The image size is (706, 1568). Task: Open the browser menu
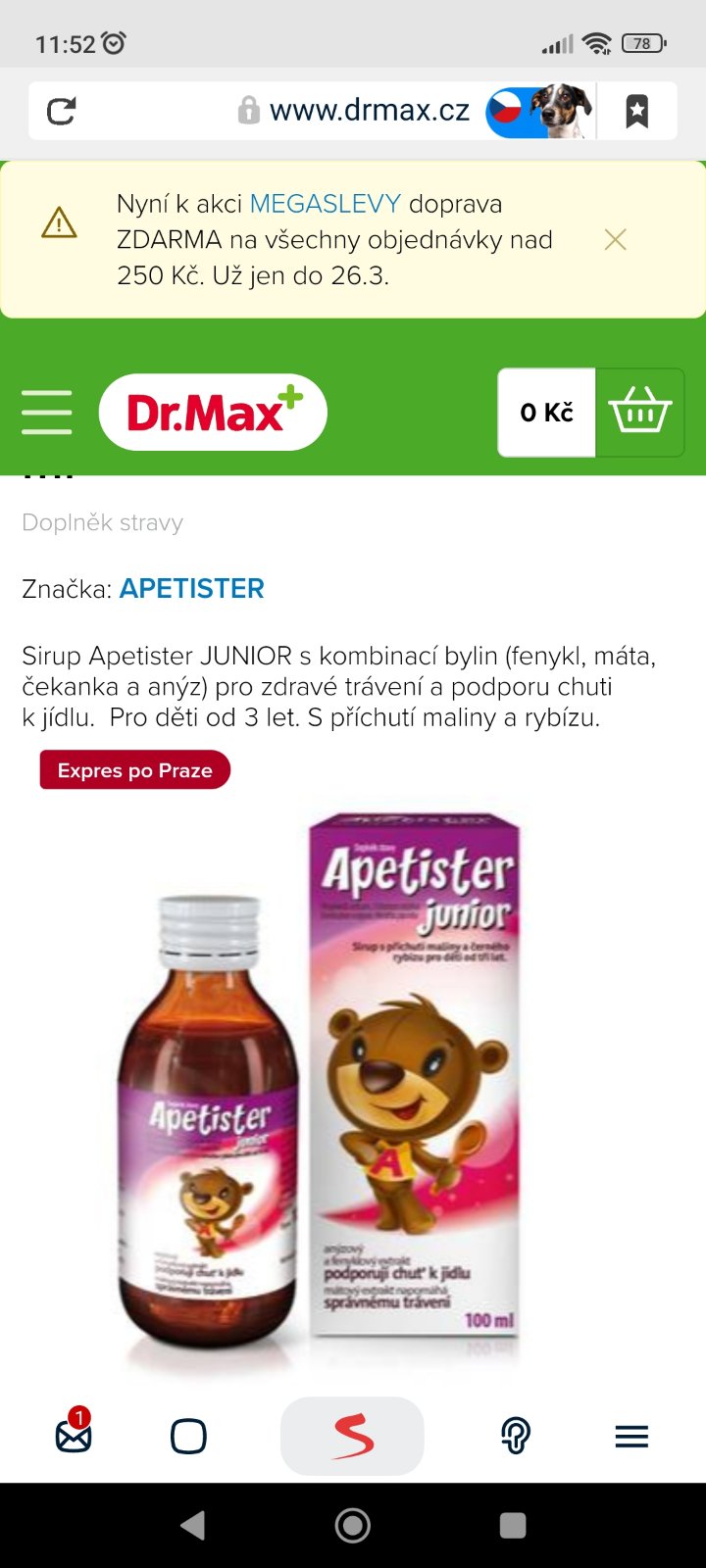coord(631,1437)
